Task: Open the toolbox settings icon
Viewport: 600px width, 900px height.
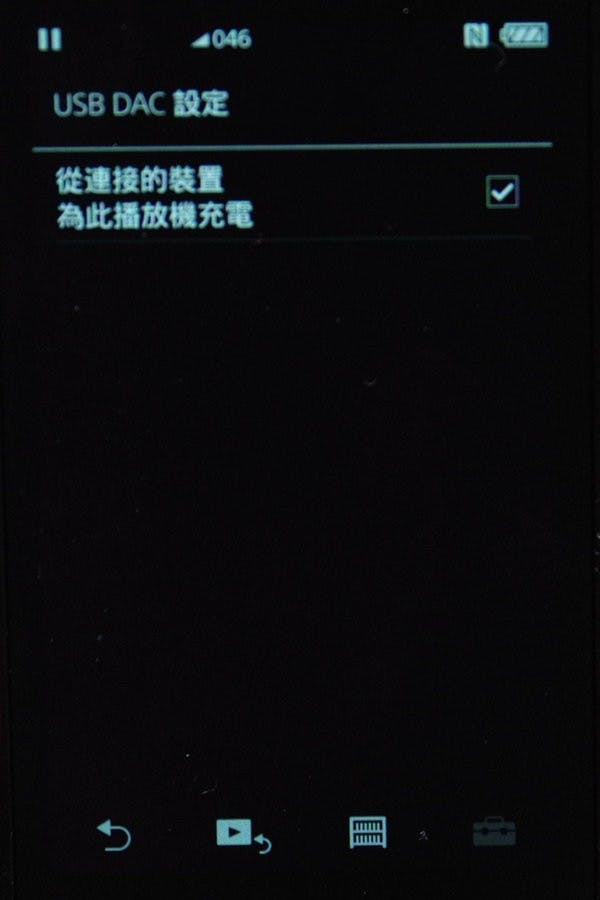Action: coord(494,832)
